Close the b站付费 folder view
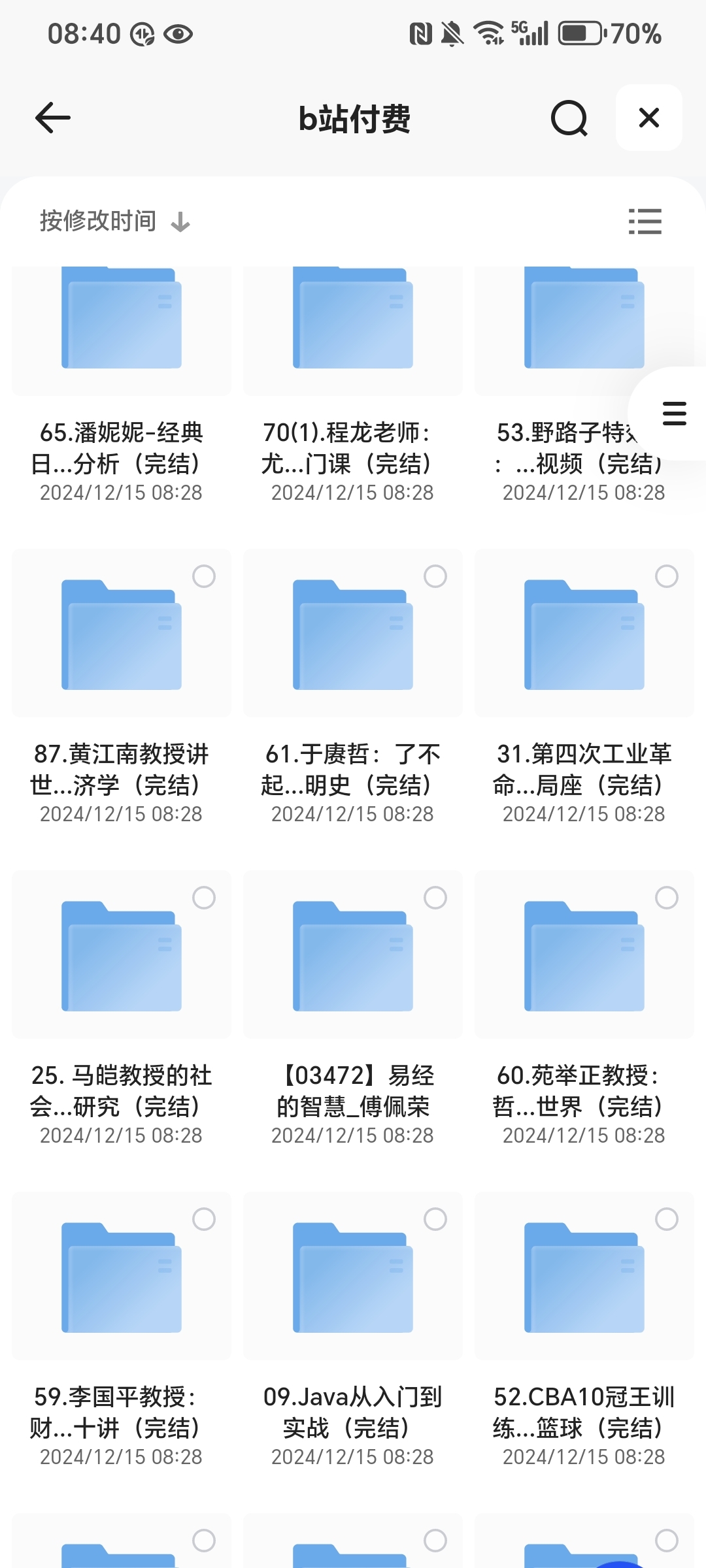 [x=649, y=118]
